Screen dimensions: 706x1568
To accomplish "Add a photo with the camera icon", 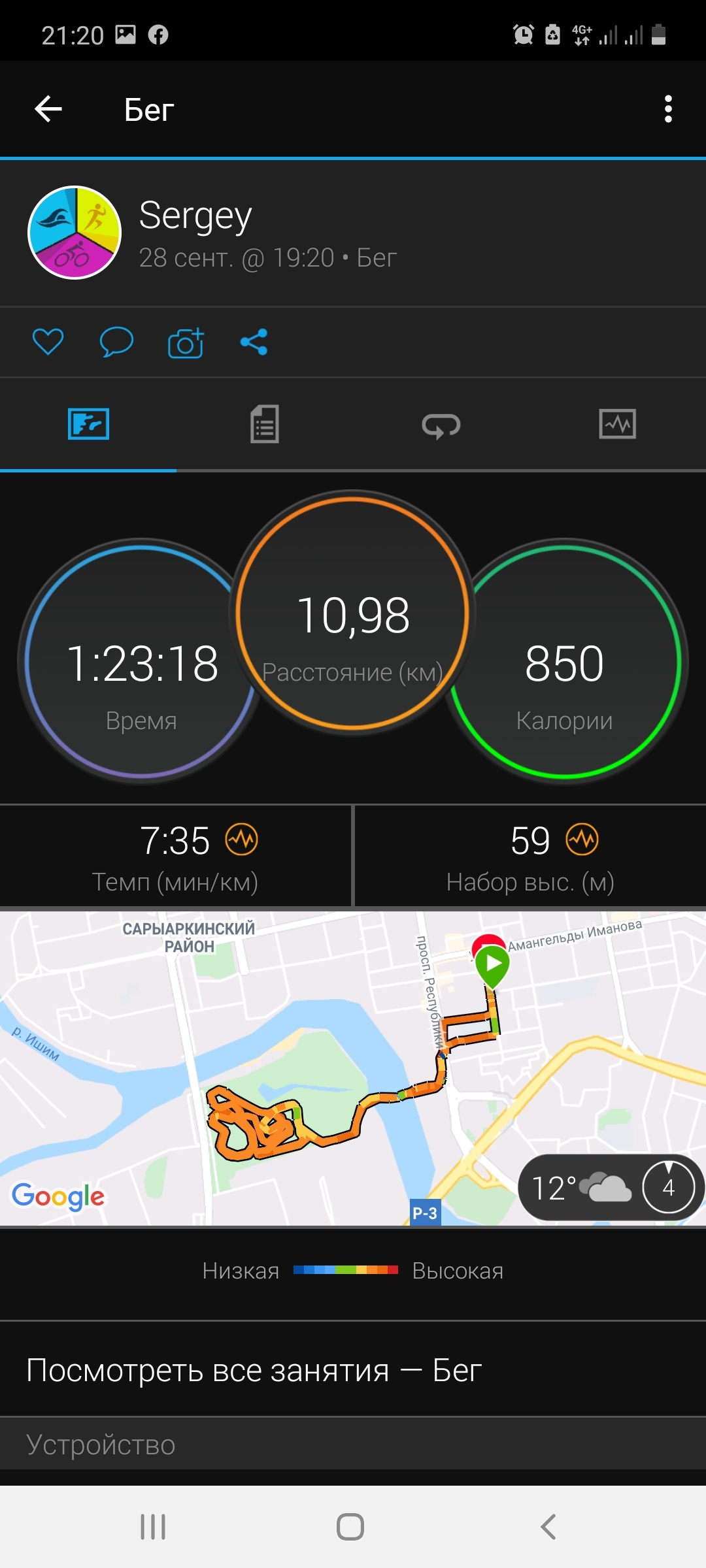I will [186, 342].
